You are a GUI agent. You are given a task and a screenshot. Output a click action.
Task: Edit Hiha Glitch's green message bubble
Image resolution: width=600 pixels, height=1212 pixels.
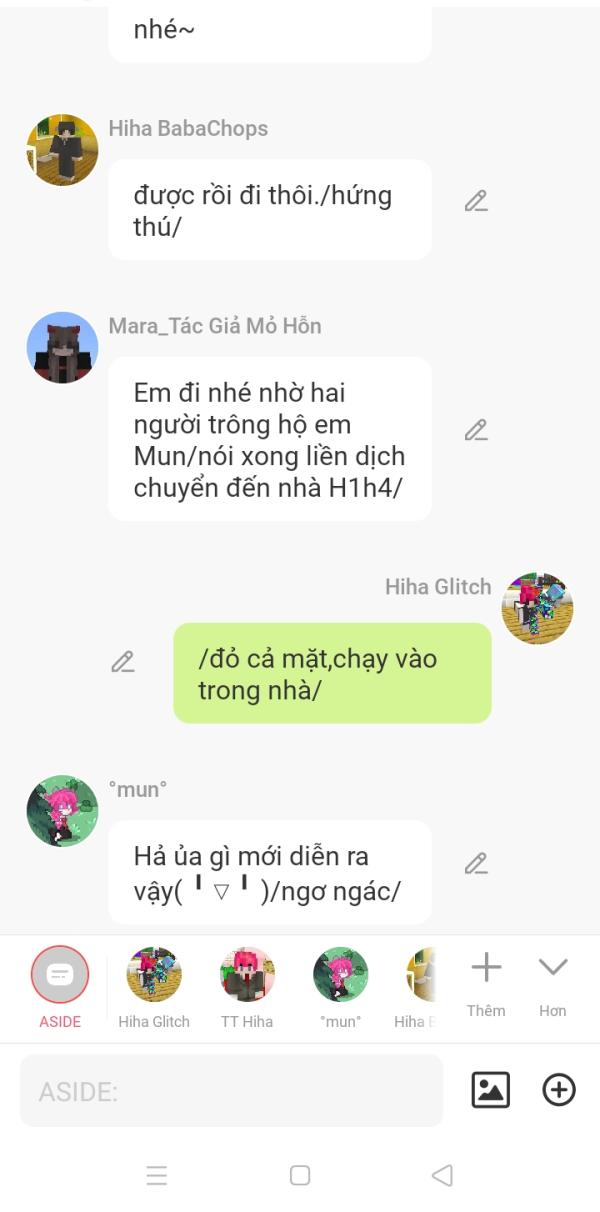(123, 661)
